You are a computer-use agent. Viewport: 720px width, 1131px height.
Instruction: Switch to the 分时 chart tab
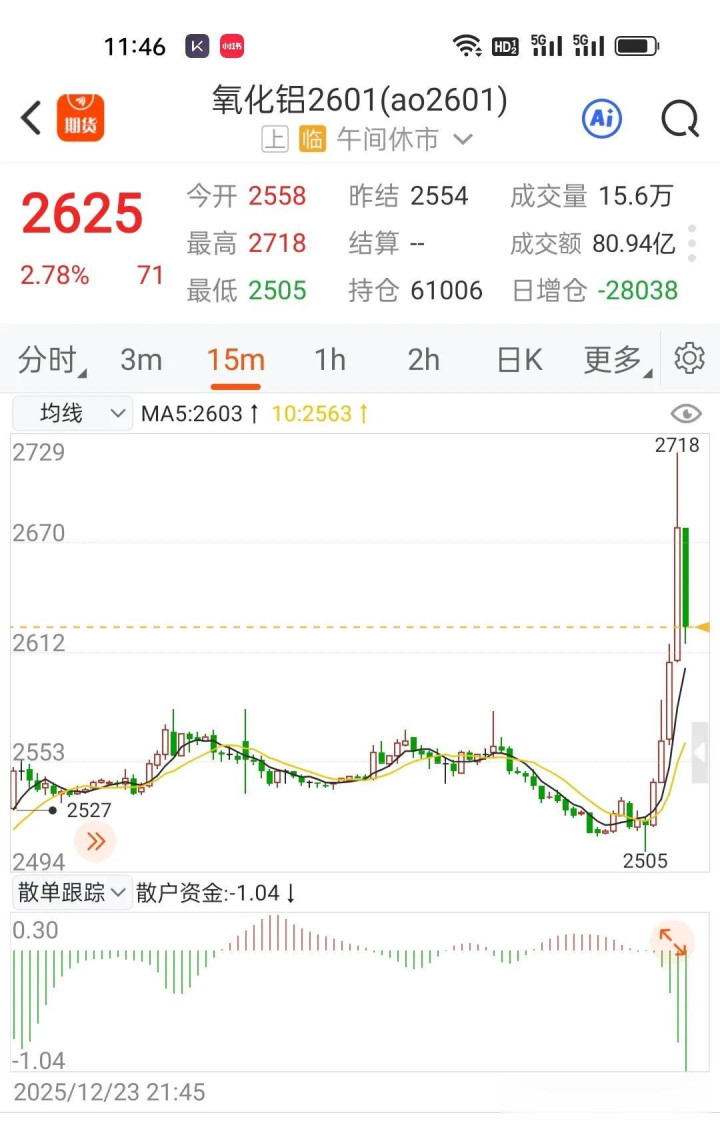pyautogui.click(x=50, y=360)
